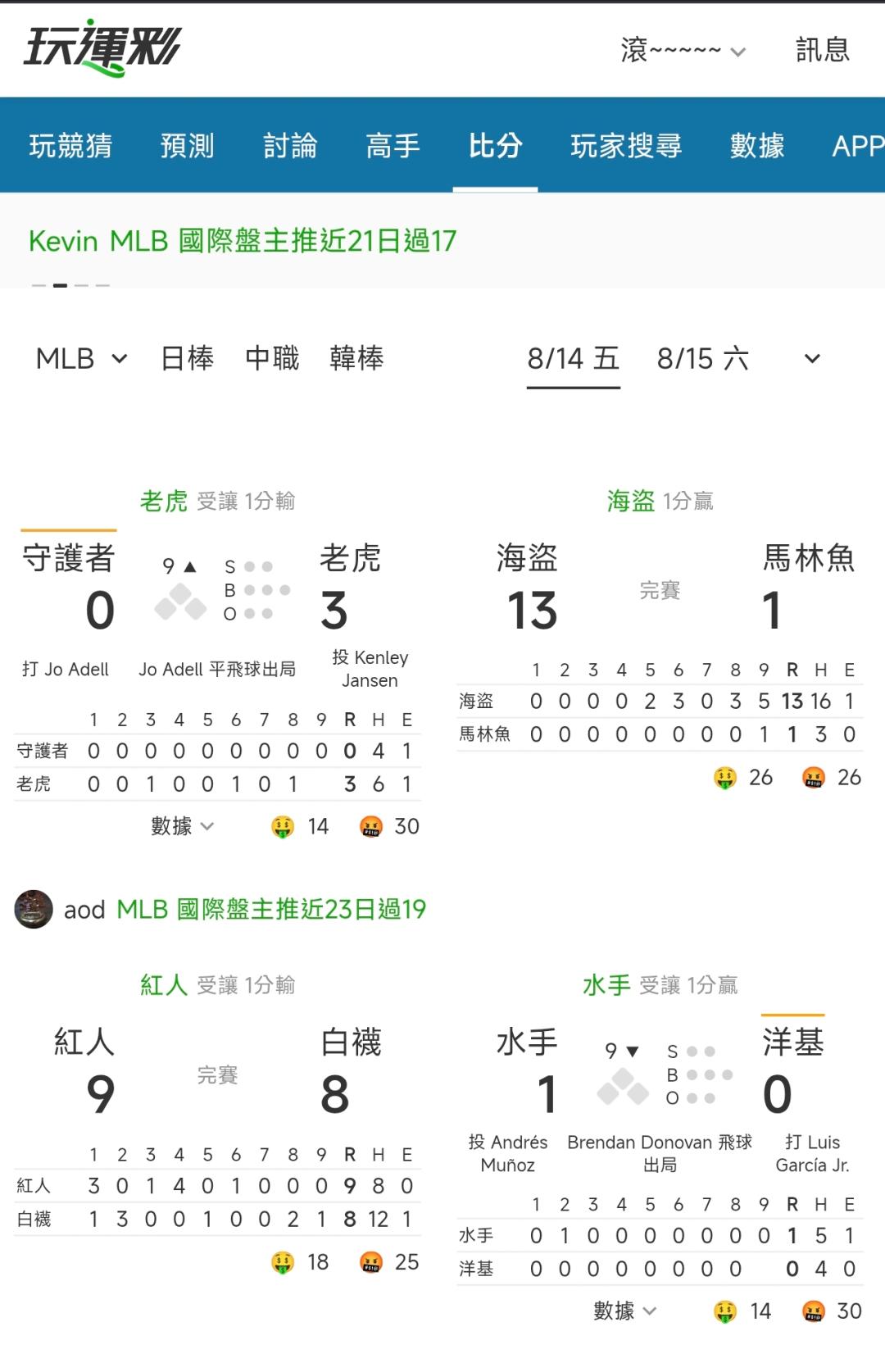The width and height of the screenshot is (885, 1372).
Task: Go to the 預測 tab
Action: coord(188,146)
